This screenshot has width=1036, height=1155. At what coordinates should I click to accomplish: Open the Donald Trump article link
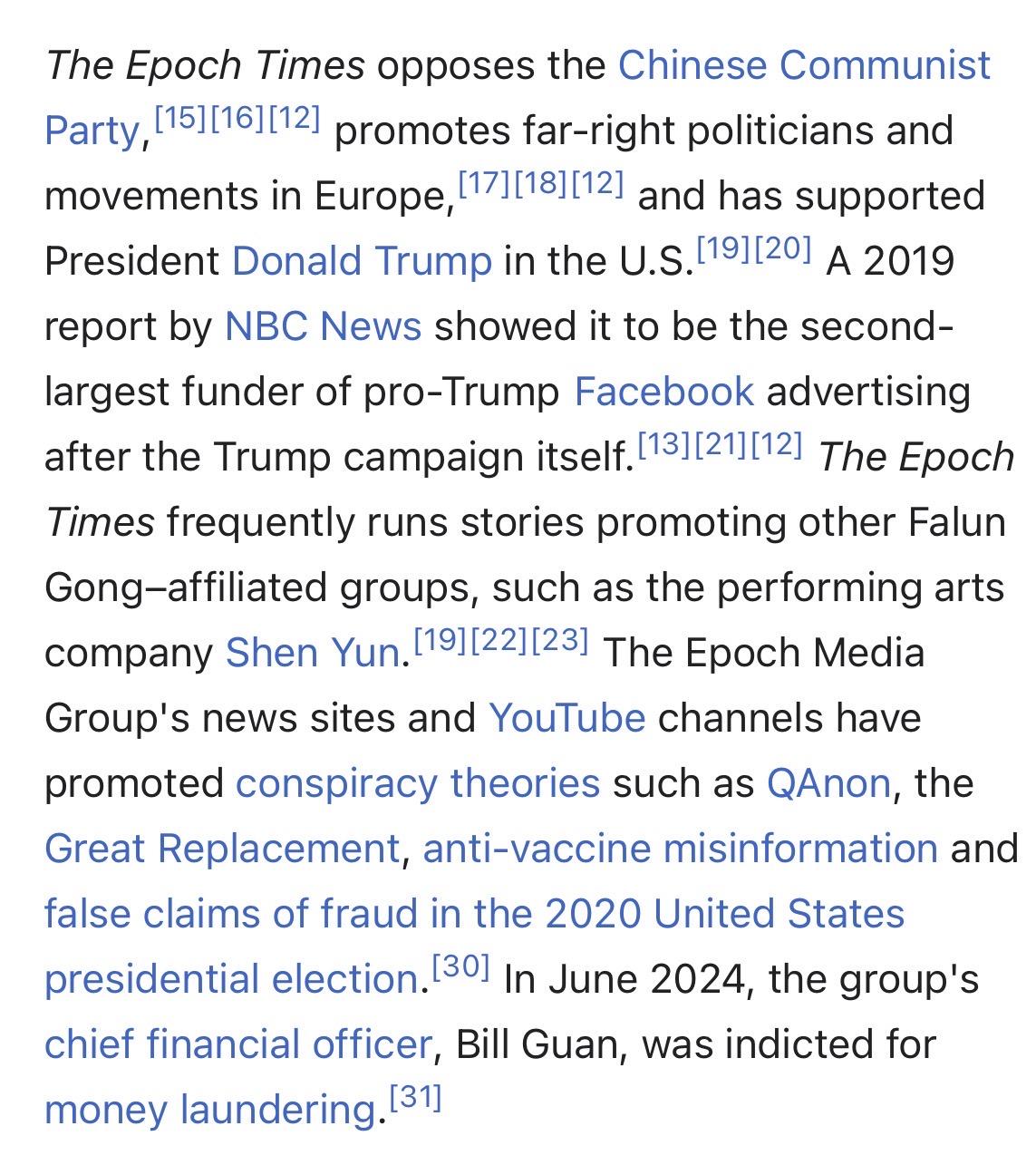(x=362, y=262)
